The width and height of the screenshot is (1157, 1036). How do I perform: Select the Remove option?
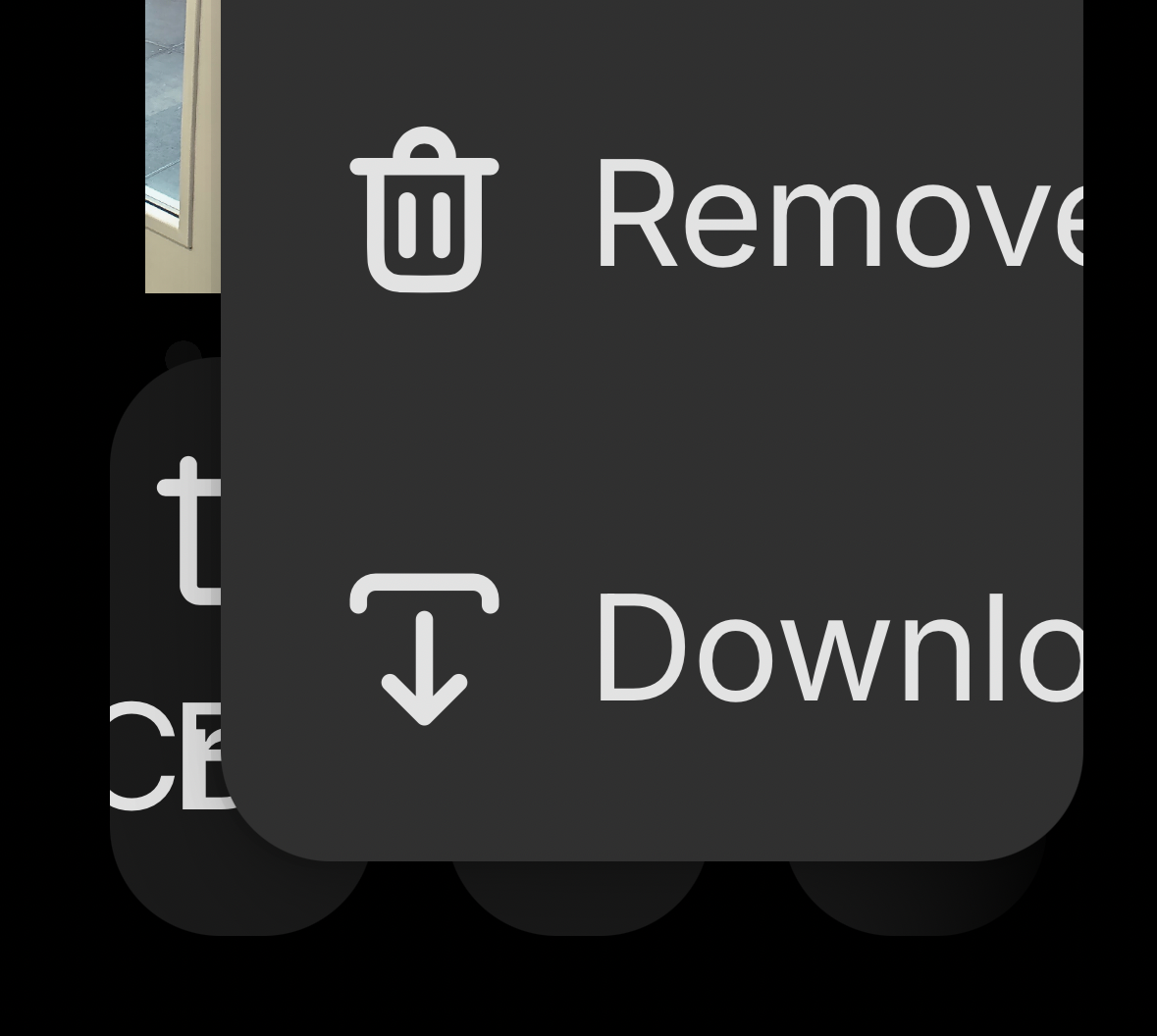[x=716, y=211]
